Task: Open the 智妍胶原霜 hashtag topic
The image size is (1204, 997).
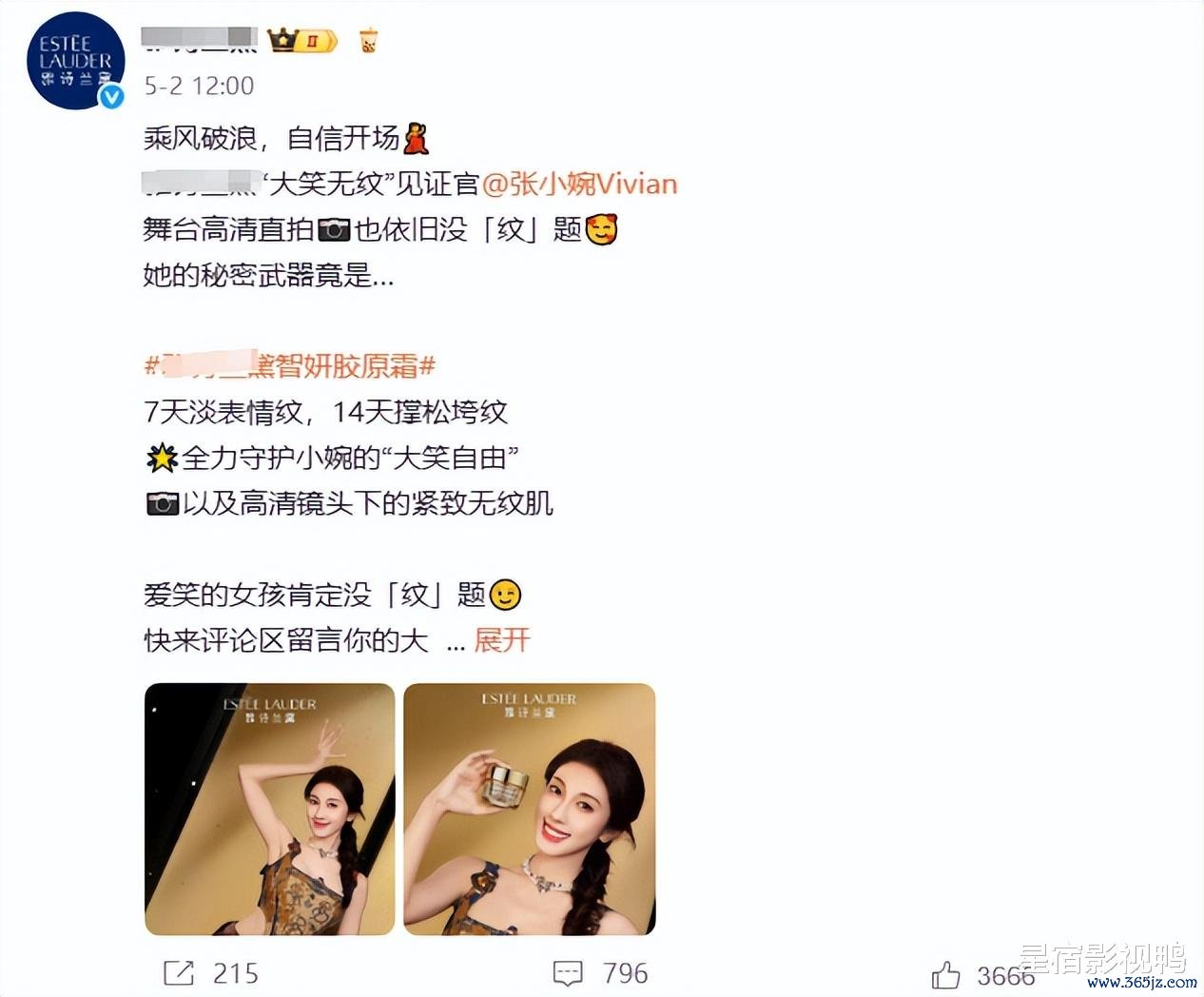Action: click(x=290, y=365)
